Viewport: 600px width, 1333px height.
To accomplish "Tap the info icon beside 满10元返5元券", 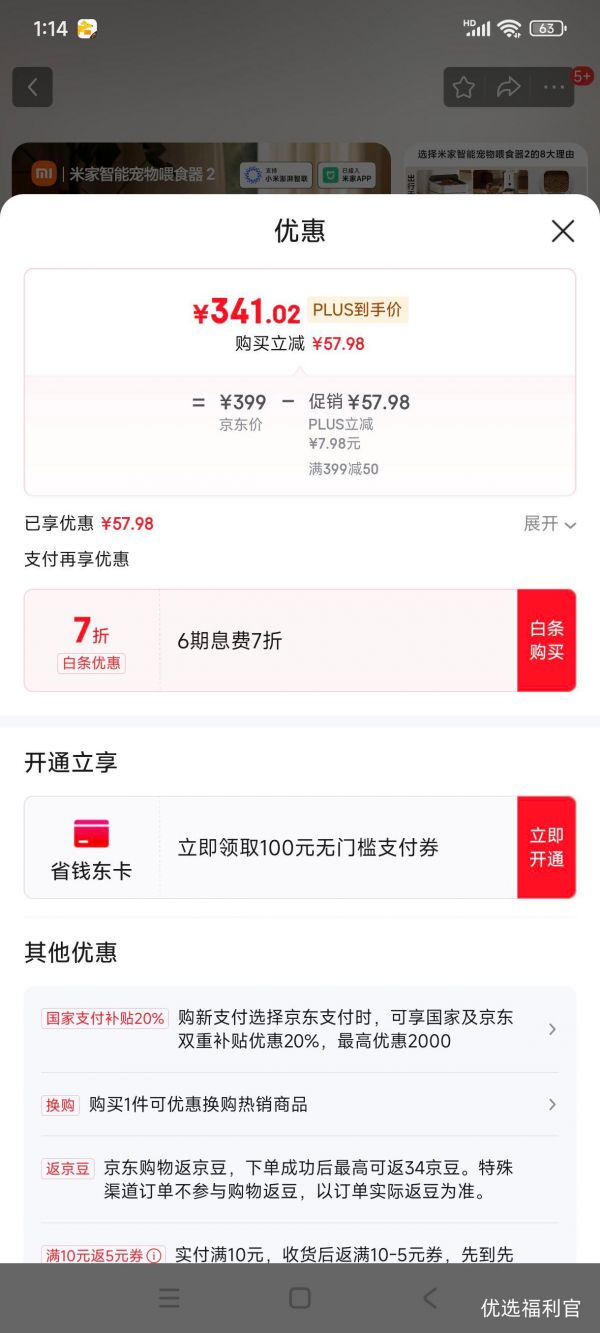I will tap(155, 1255).
